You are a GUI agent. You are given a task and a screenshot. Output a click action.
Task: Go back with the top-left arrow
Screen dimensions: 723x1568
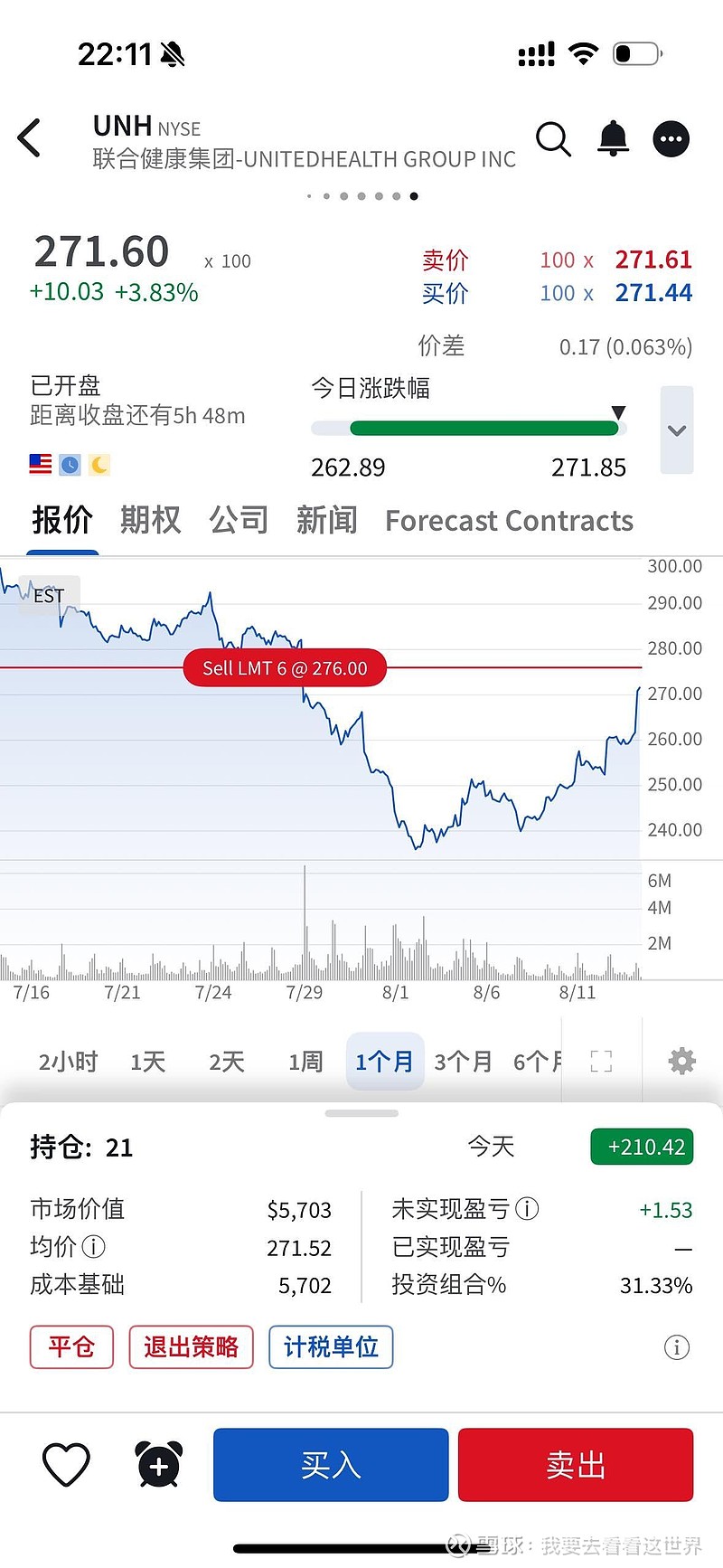click(30, 138)
